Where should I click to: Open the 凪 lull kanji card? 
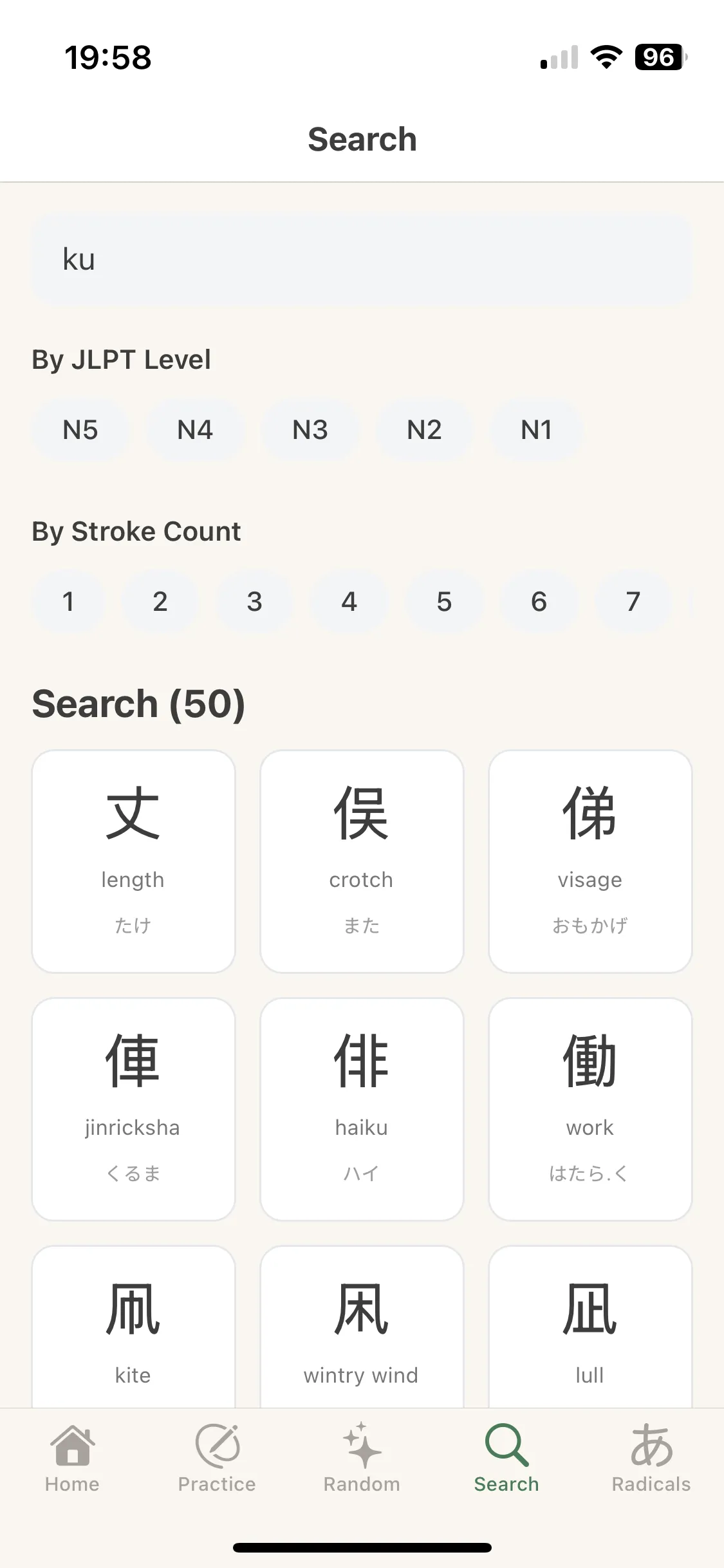589,1326
